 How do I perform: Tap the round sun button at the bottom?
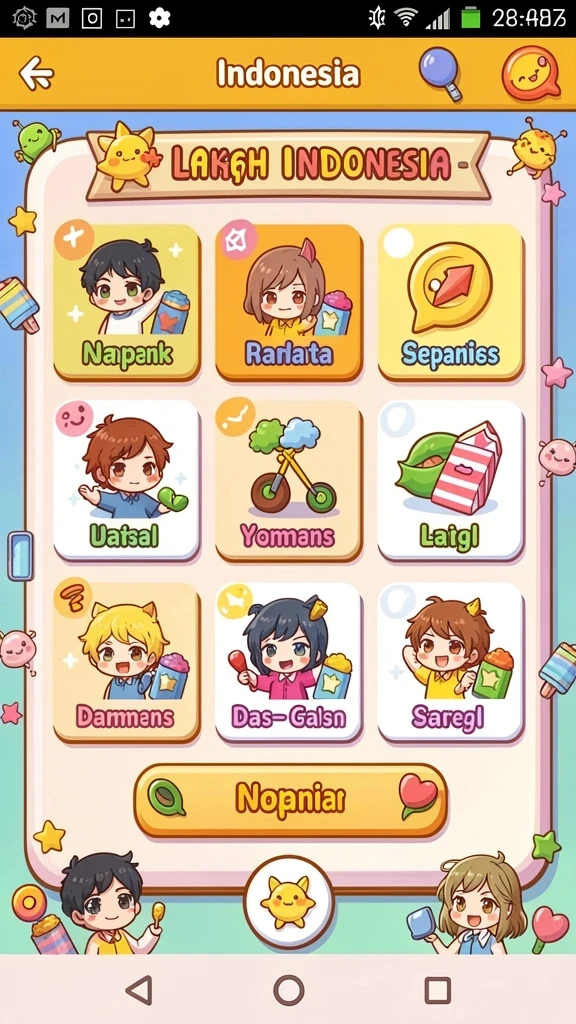(289, 902)
